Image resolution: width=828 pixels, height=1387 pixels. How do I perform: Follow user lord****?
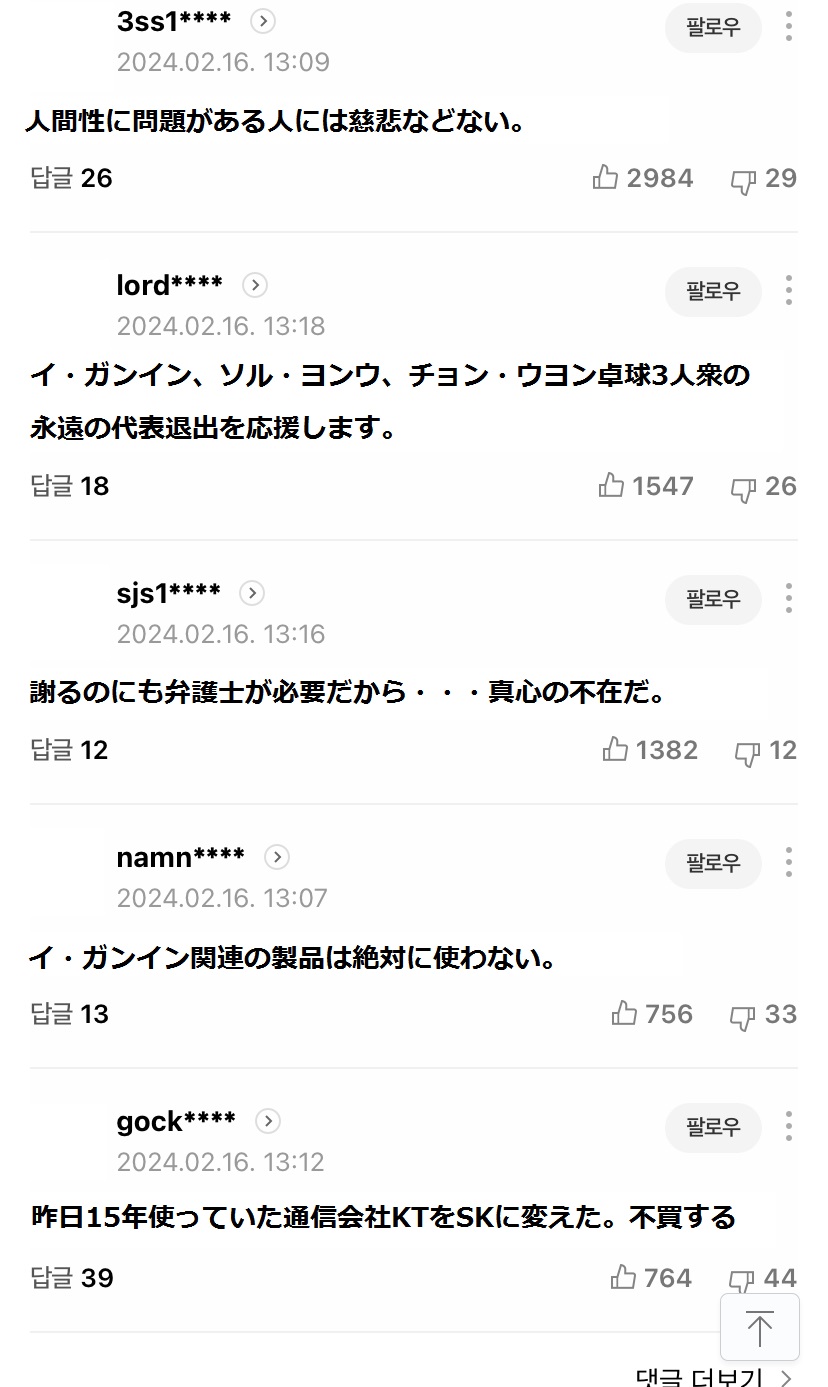713,291
